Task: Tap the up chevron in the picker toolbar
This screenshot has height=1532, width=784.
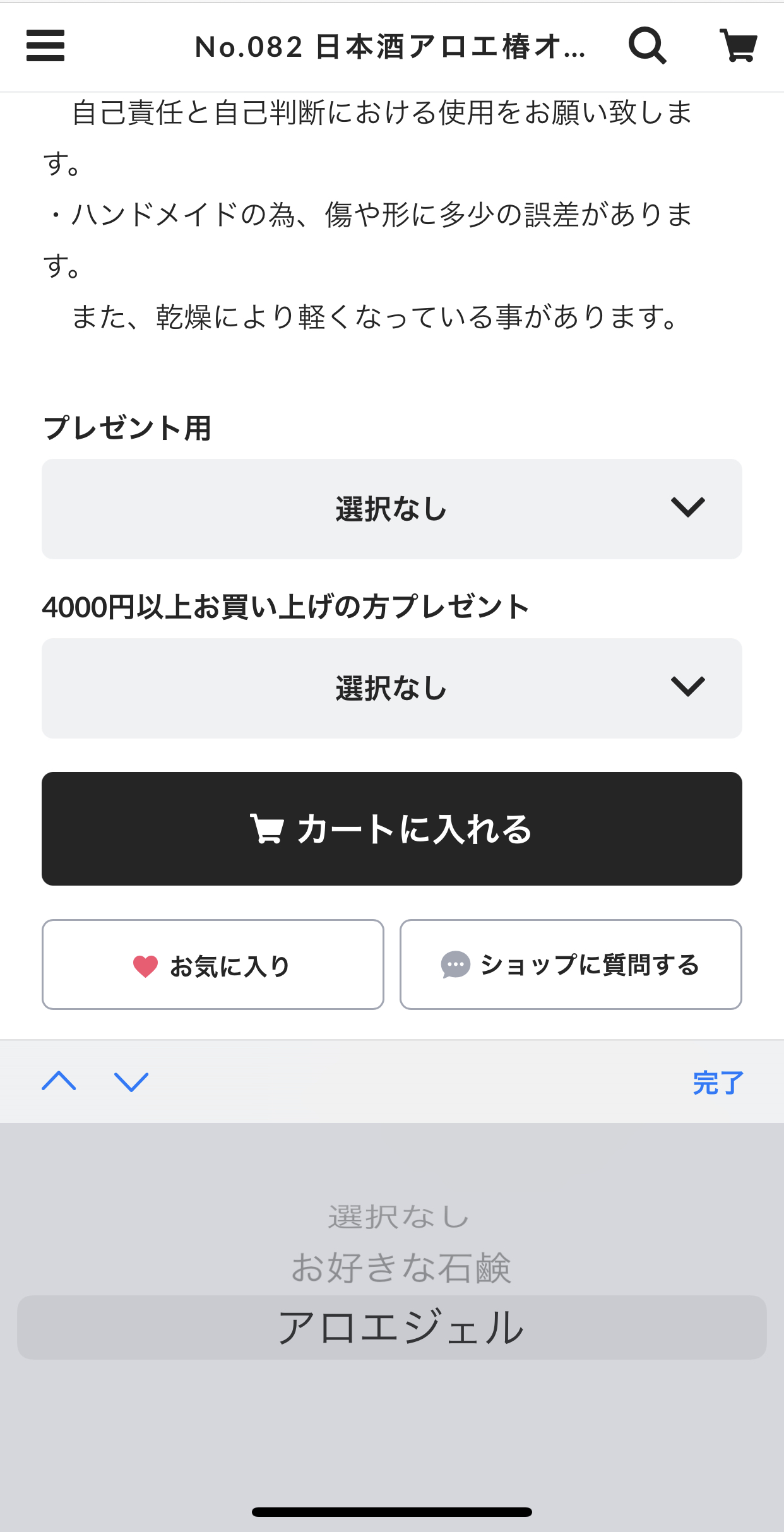Action: pos(60,1082)
